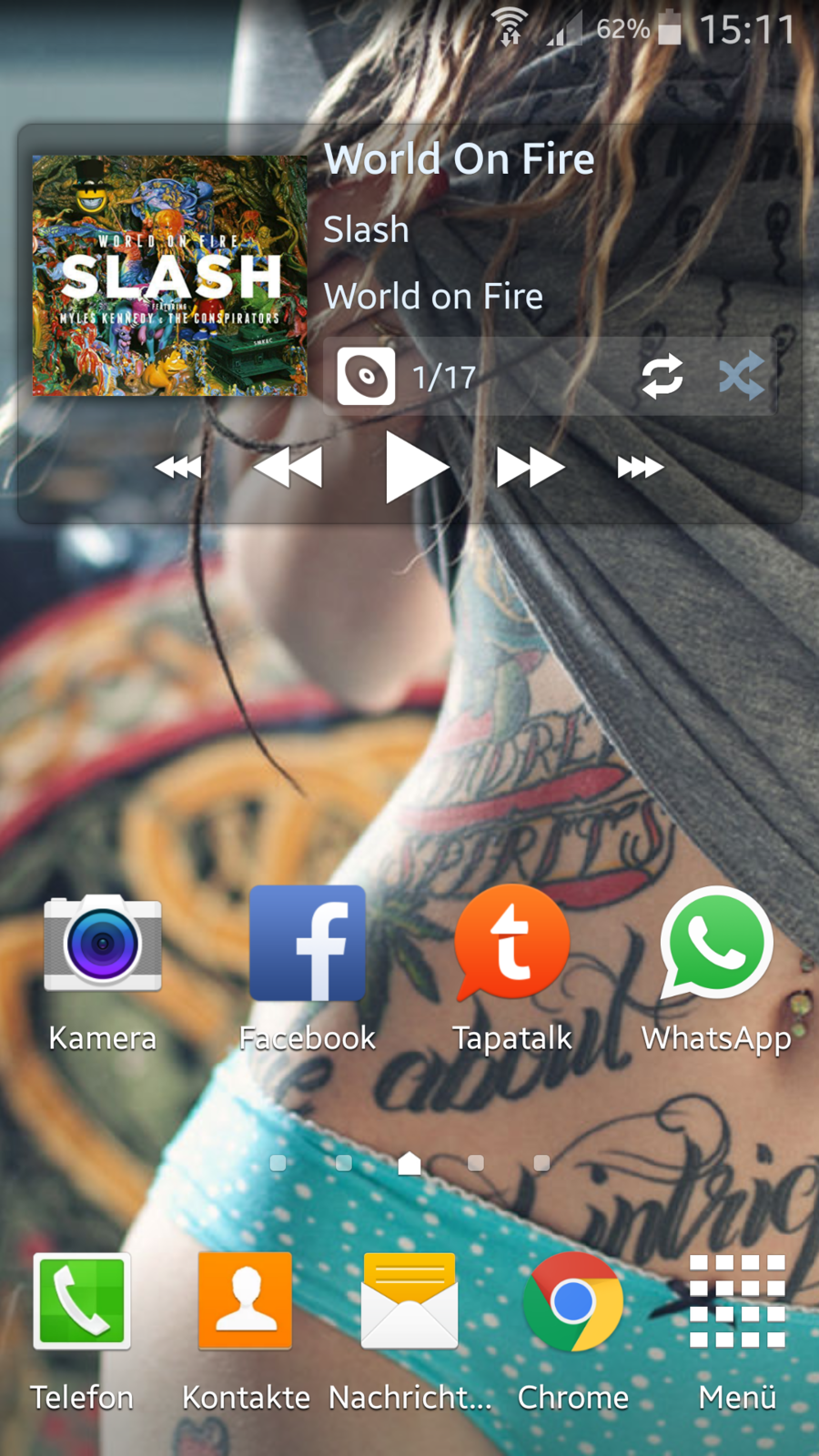Viewport: 819px width, 1456px height.
Task: Open the Slash album cover art
Action: point(169,276)
